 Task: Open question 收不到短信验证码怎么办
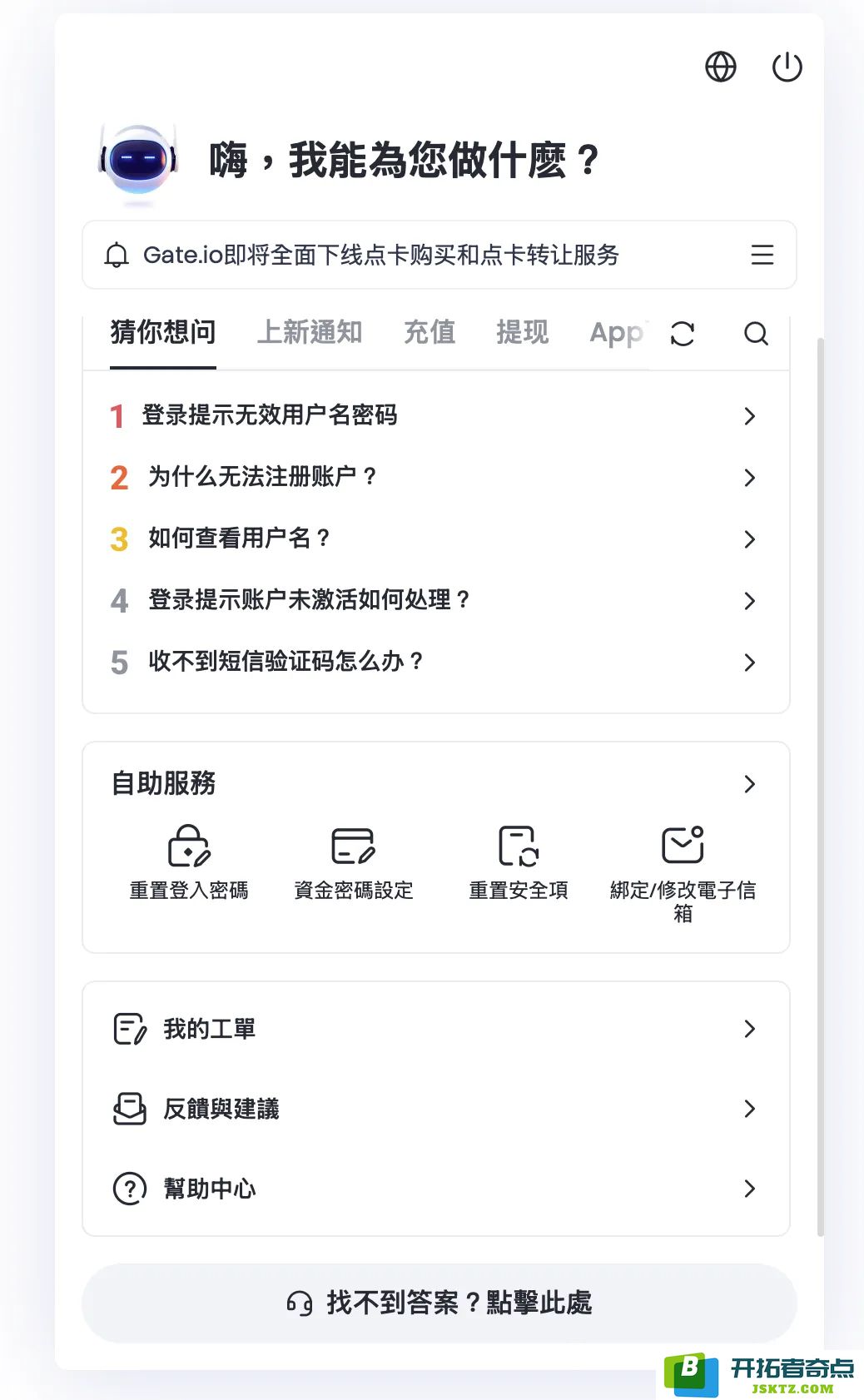pos(436,662)
